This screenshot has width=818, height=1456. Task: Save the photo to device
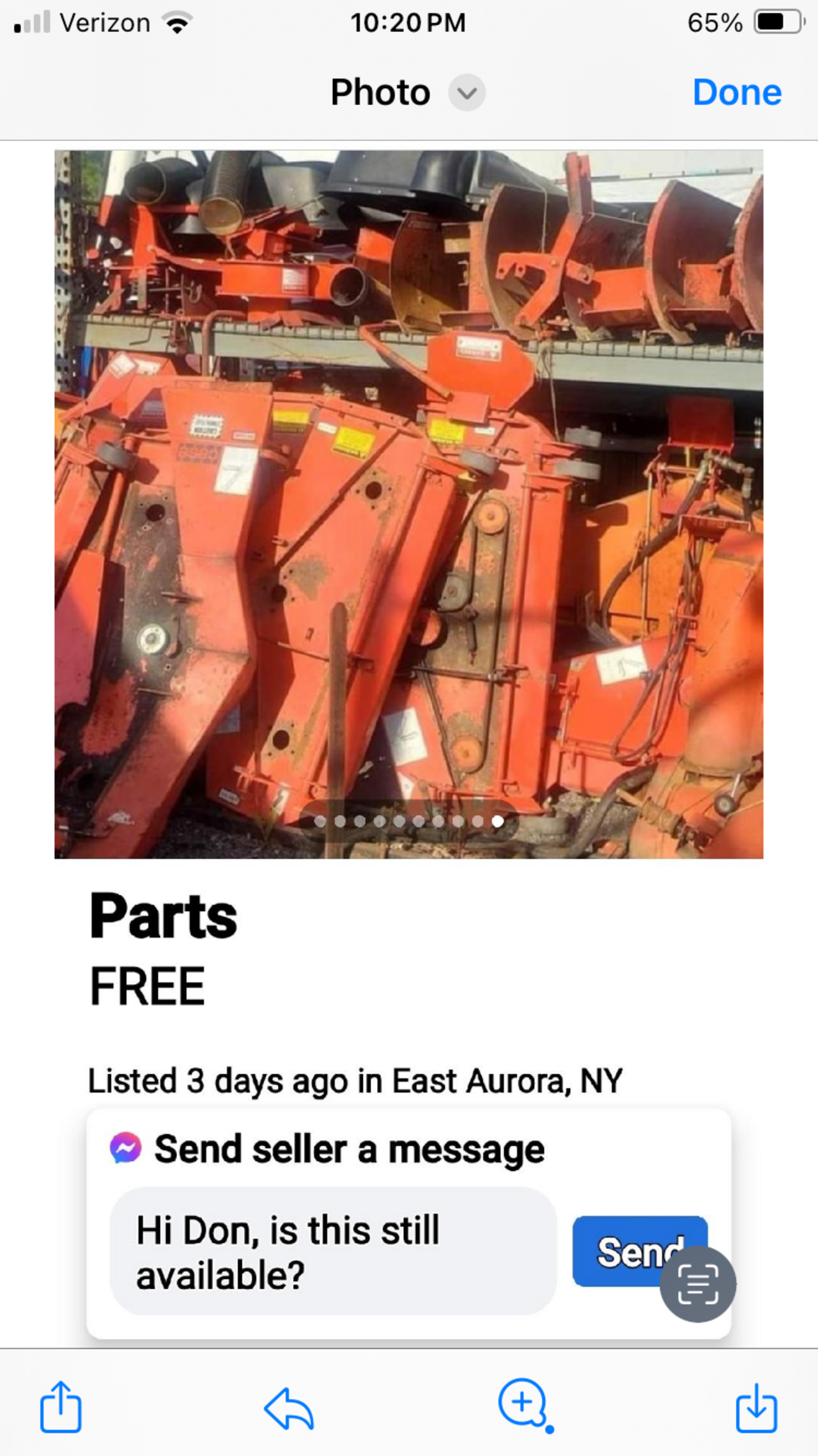tap(756, 1407)
